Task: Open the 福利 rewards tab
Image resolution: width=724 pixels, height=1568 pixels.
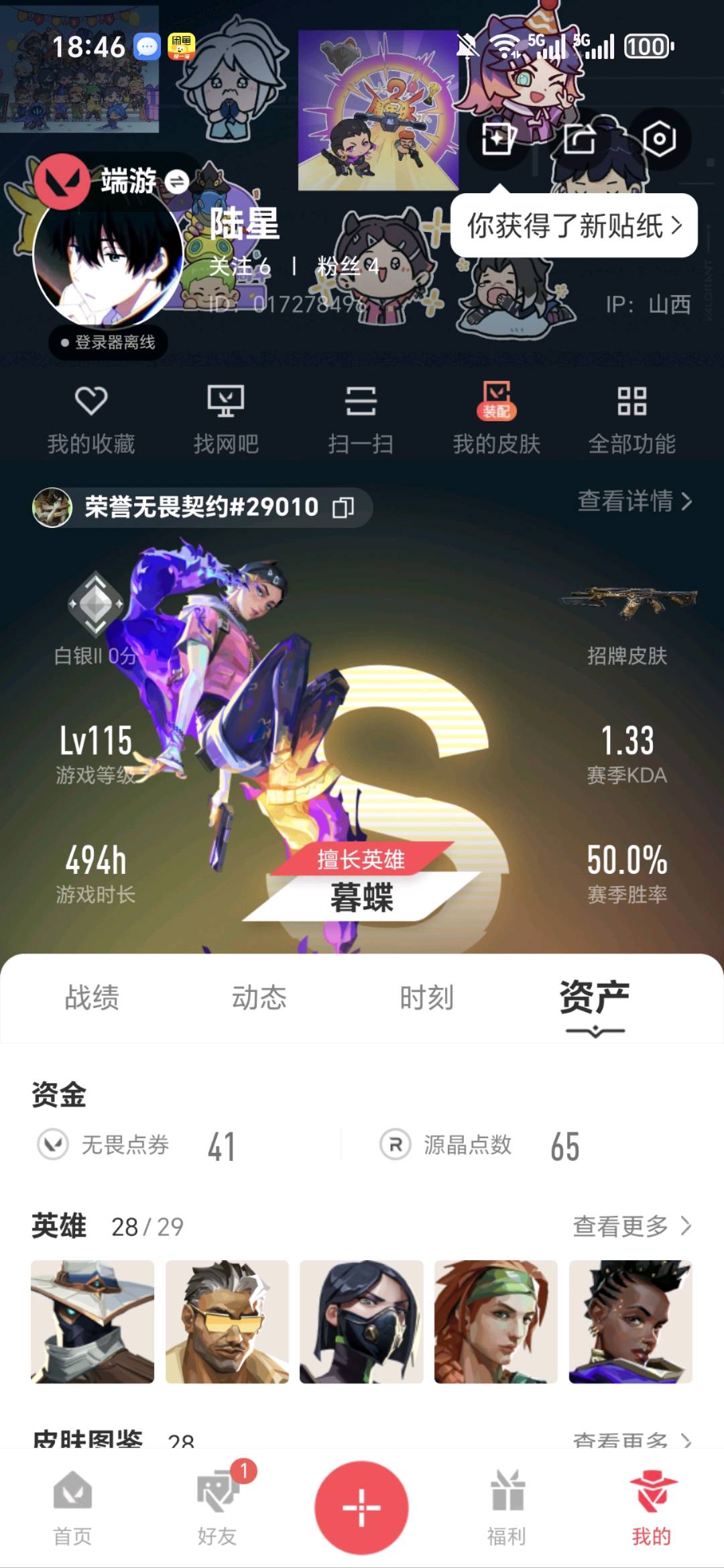Action: click(507, 1506)
